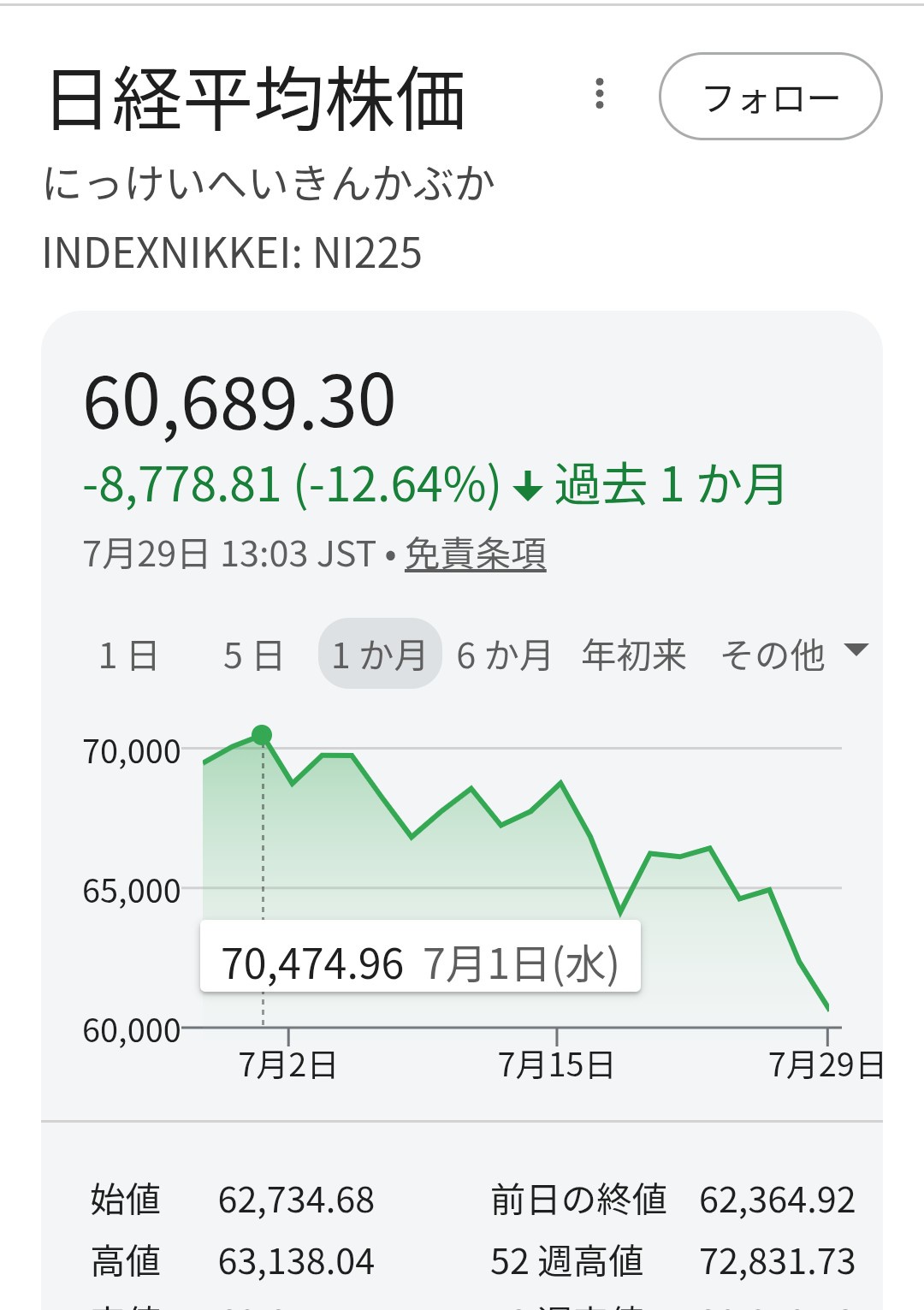Image resolution: width=924 pixels, height=1310 pixels.
Task: Show the 年初来 year-to-date chart
Action: click(634, 655)
